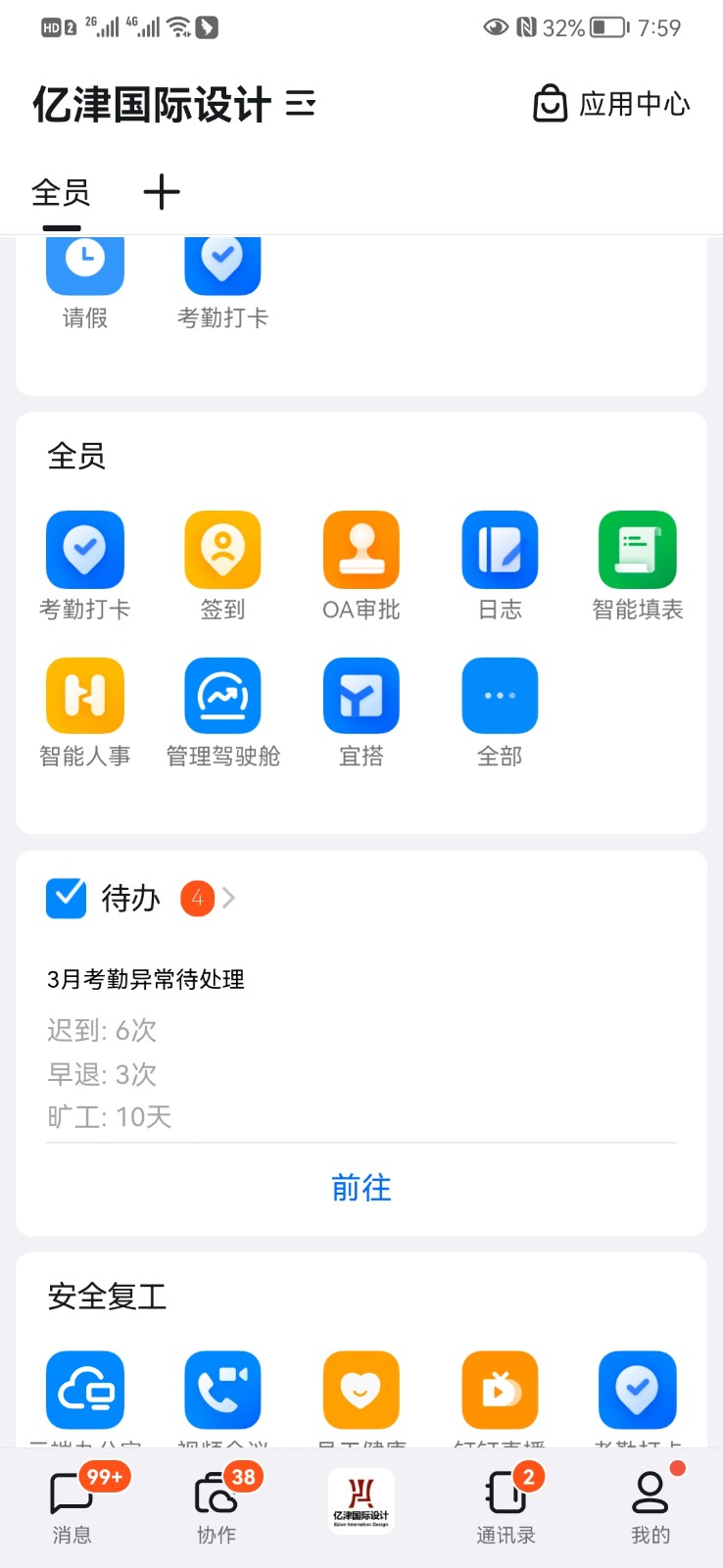The height and width of the screenshot is (1568, 723).
Task: Tap 前往 to handle attendance exceptions
Action: coord(361,1188)
